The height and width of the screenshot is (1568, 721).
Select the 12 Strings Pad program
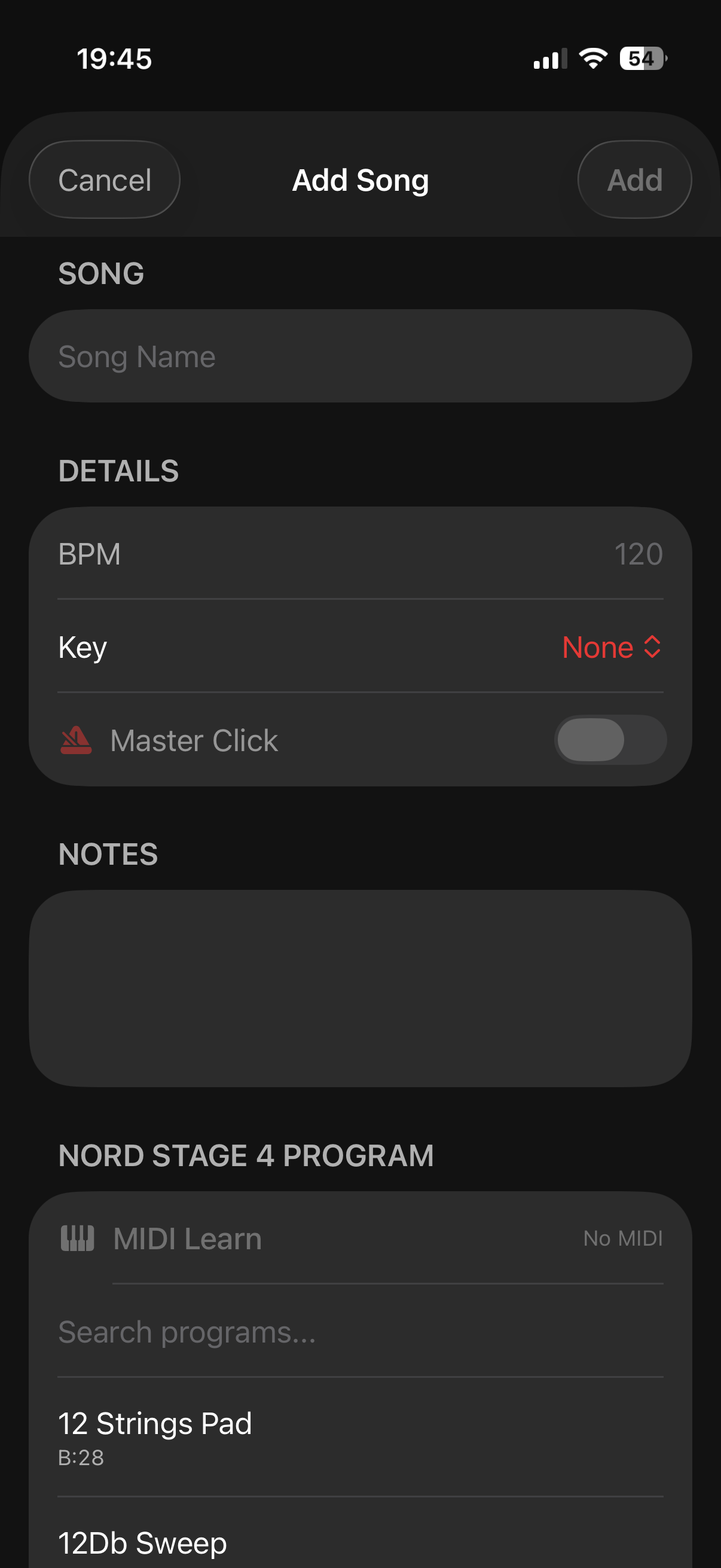155,1424
